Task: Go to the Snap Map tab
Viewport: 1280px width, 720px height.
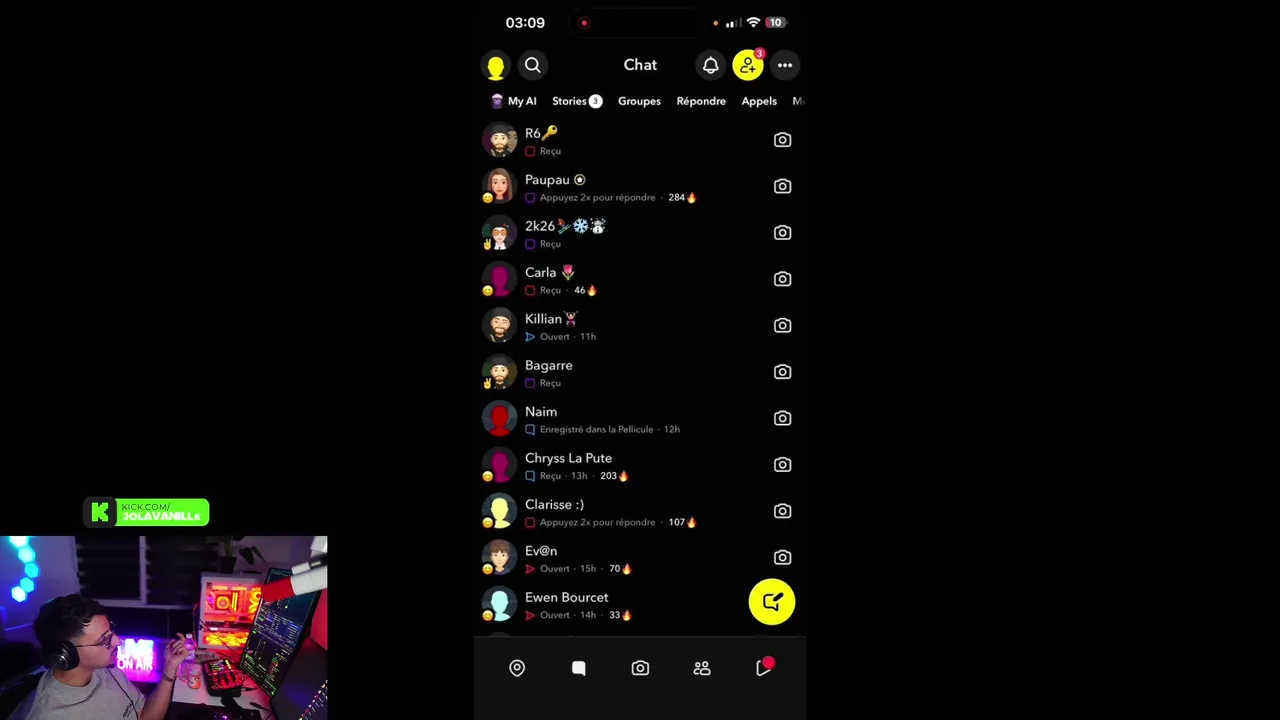Action: [x=517, y=668]
